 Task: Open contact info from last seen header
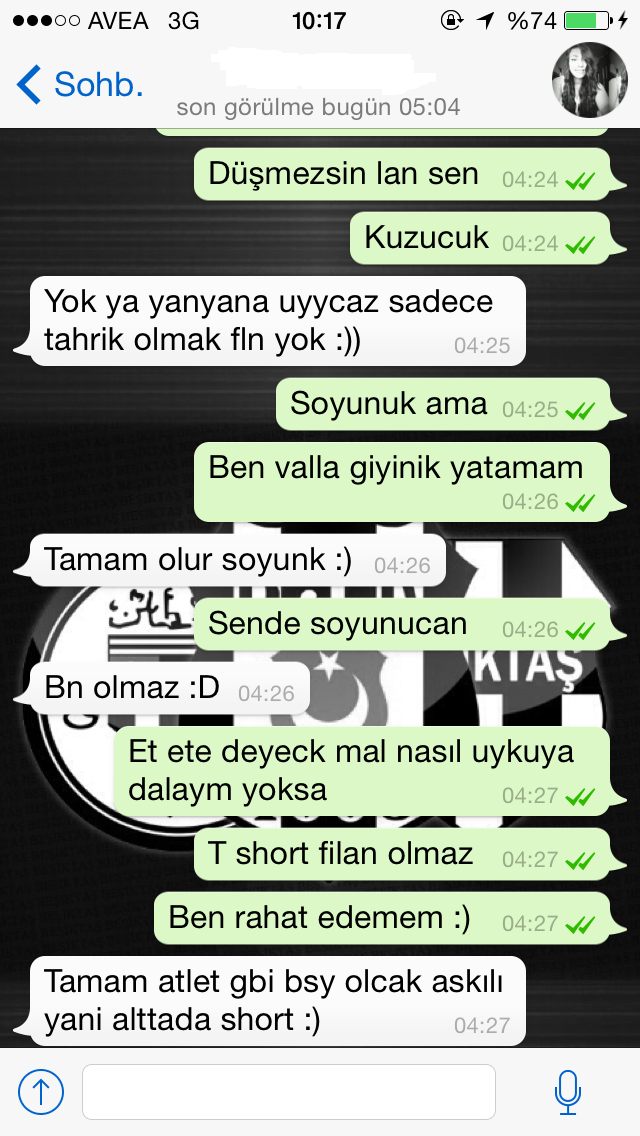point(318,106)
